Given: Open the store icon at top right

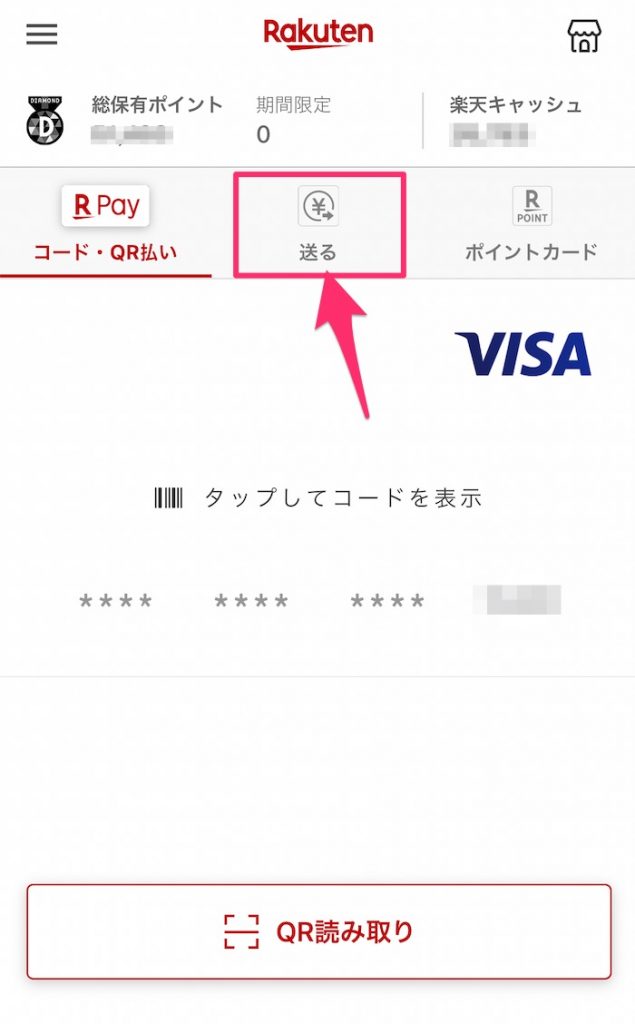Looking at the screenshot, I should point(584,34).
